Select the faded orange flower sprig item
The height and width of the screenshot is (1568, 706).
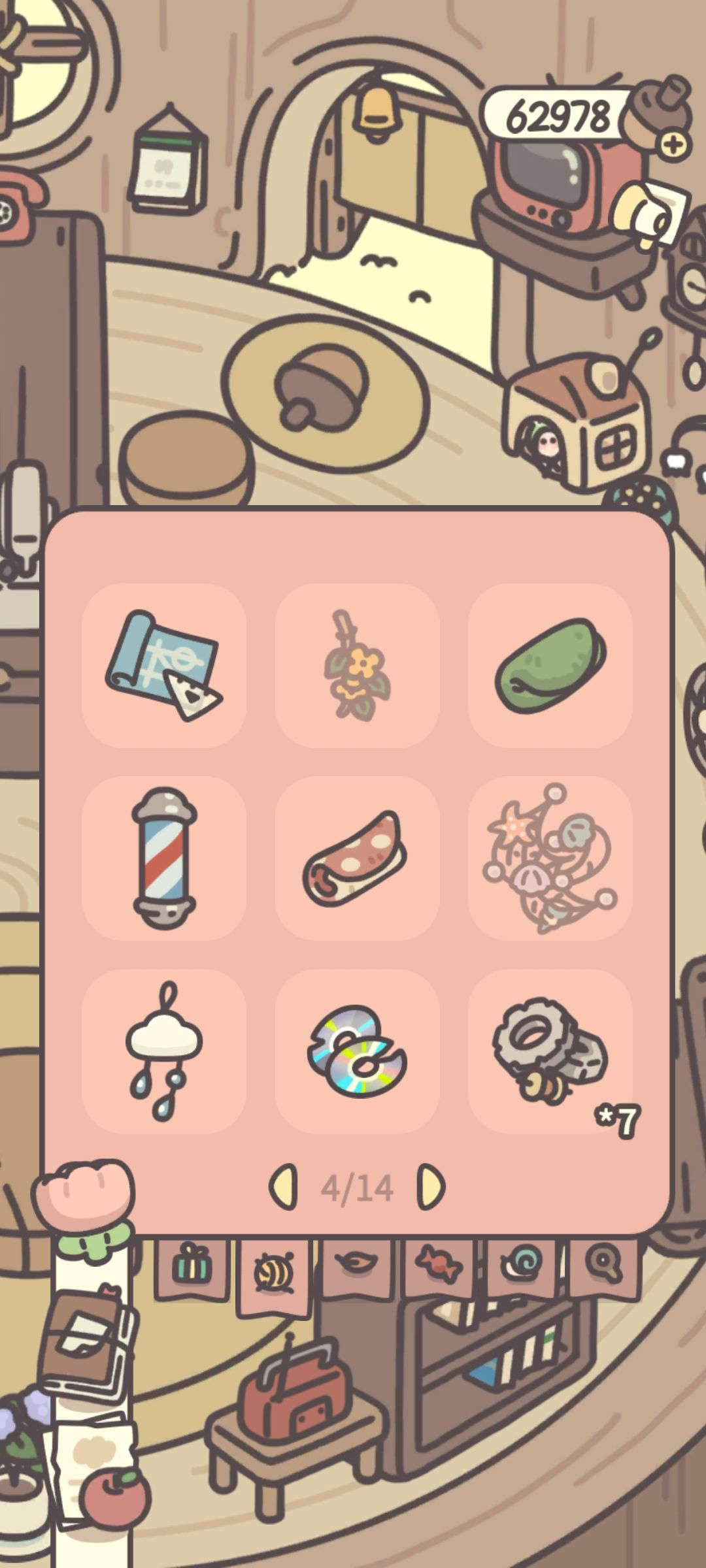click(357, 665)
